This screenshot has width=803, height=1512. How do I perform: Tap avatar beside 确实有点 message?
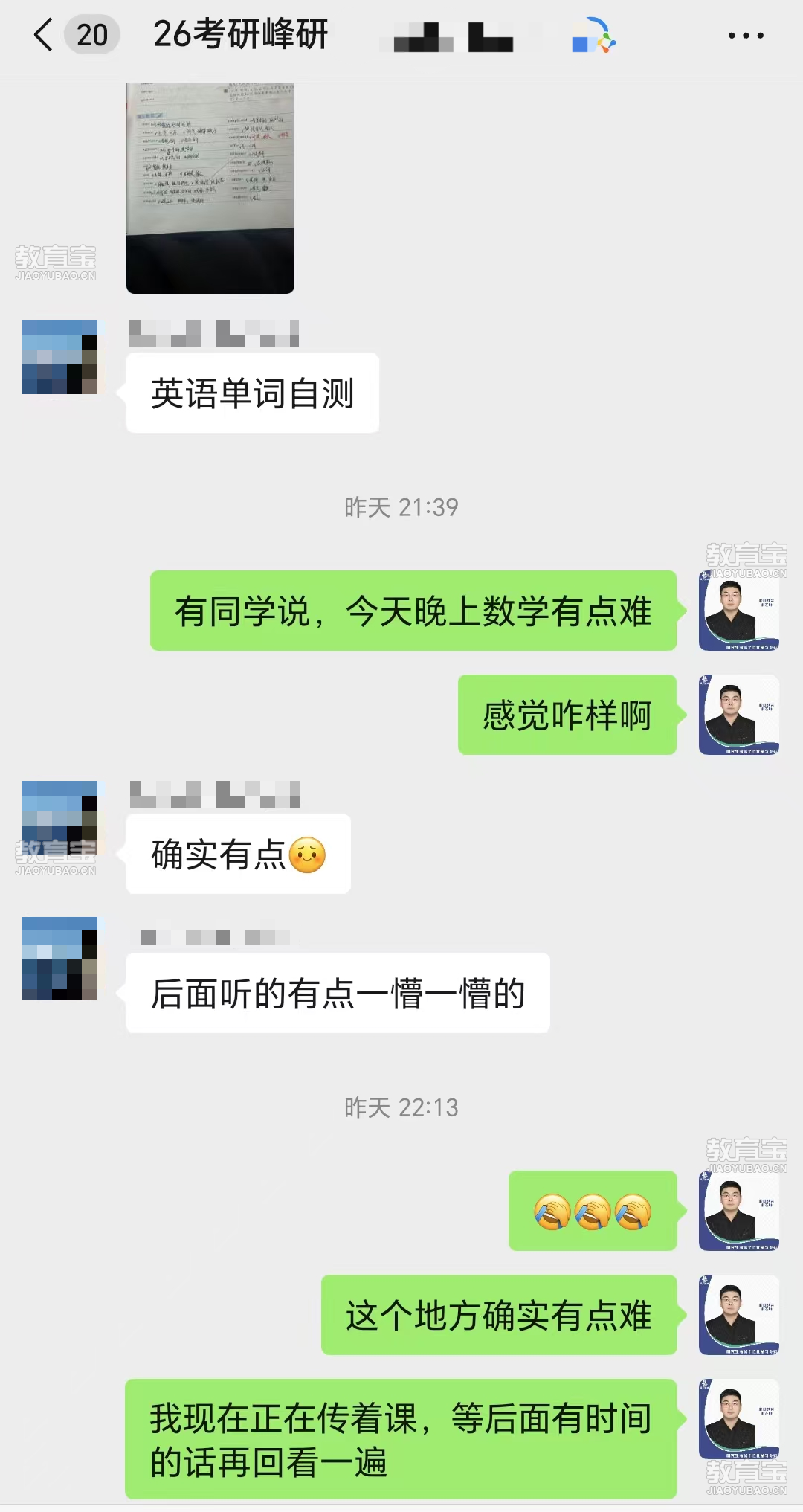tap(59, 818)
